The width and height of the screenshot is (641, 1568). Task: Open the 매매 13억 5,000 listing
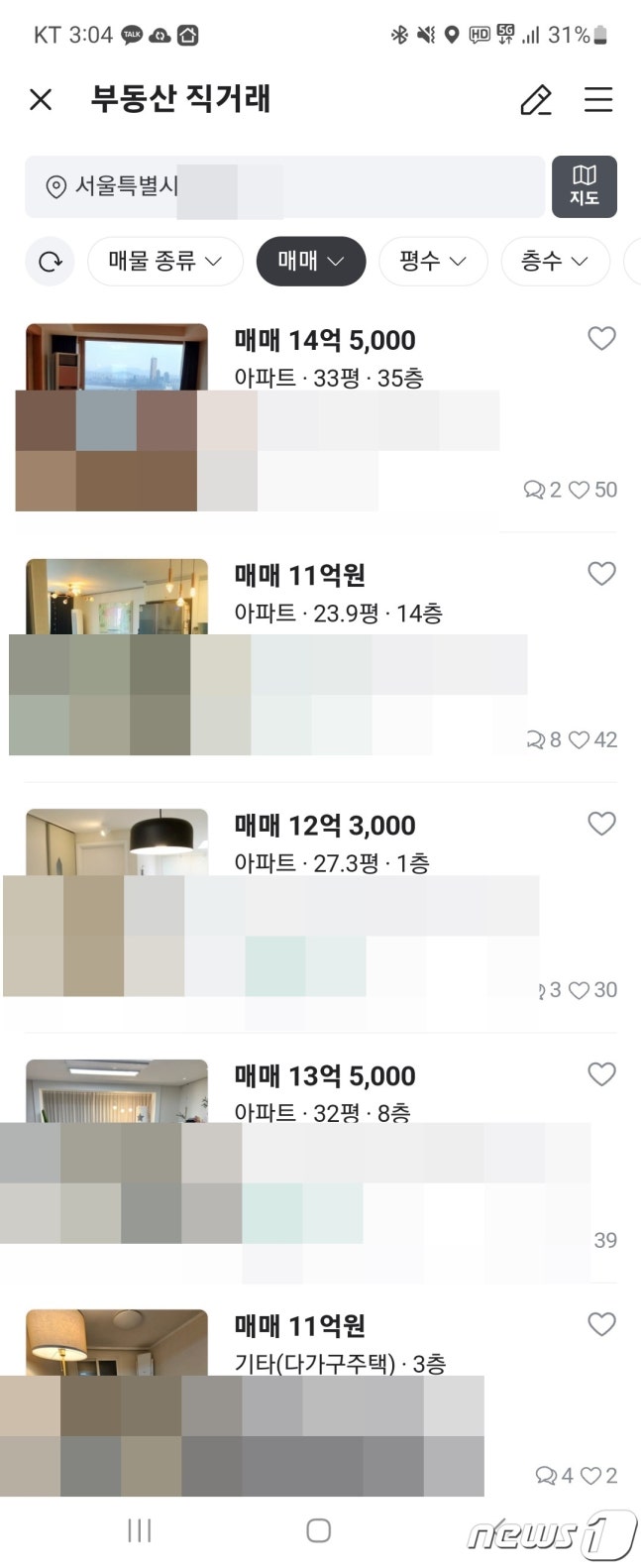[x=325, y=1076]
